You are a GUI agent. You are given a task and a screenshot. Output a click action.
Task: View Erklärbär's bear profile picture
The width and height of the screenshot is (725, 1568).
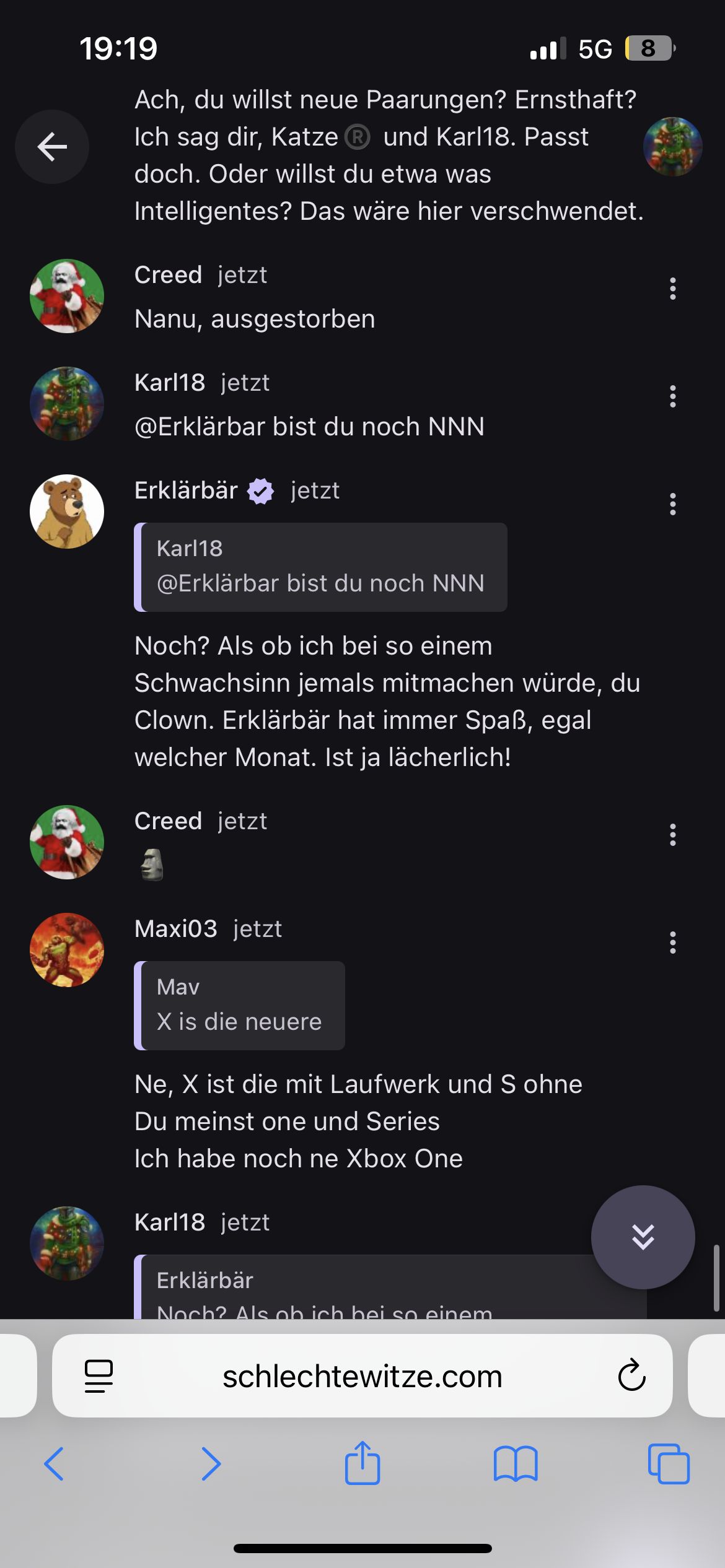[67, 512]
